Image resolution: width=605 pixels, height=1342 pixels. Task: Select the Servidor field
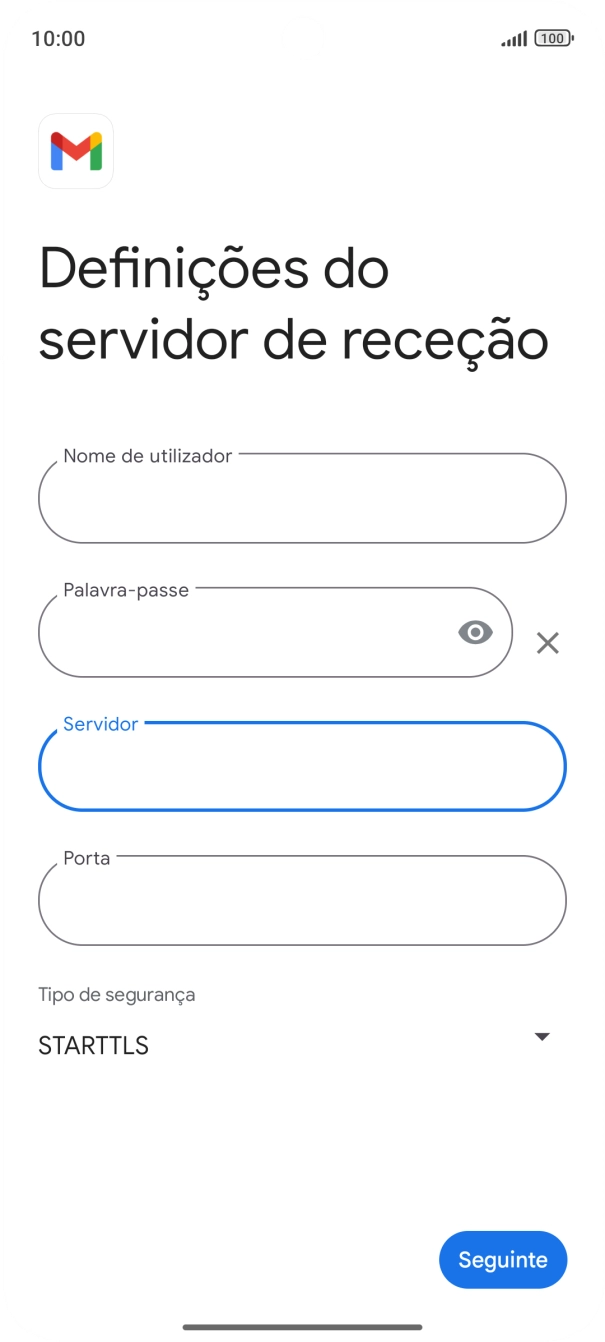point(302,767)
